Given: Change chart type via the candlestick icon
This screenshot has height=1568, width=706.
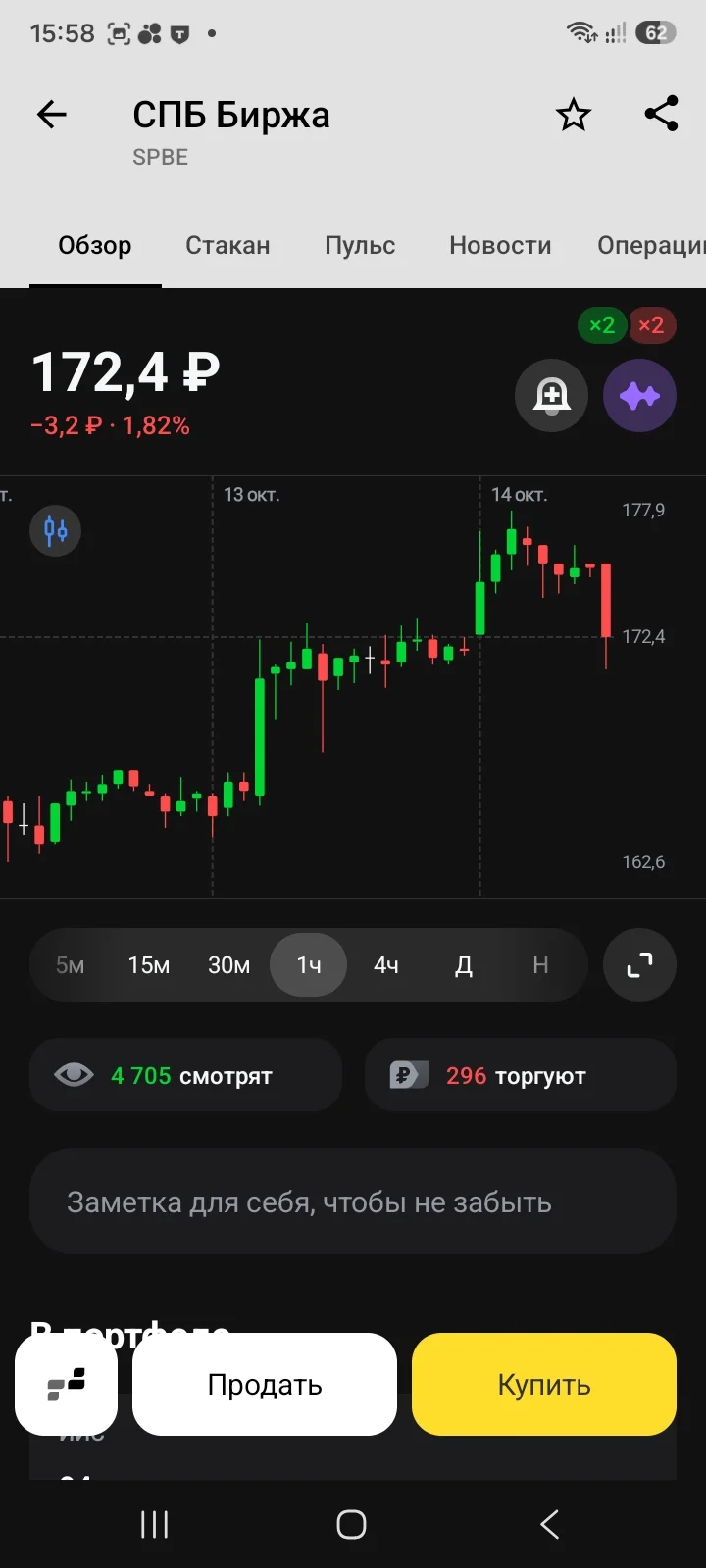Looking at the screenshot, I should pyautogui.click(x=55, y=531).
